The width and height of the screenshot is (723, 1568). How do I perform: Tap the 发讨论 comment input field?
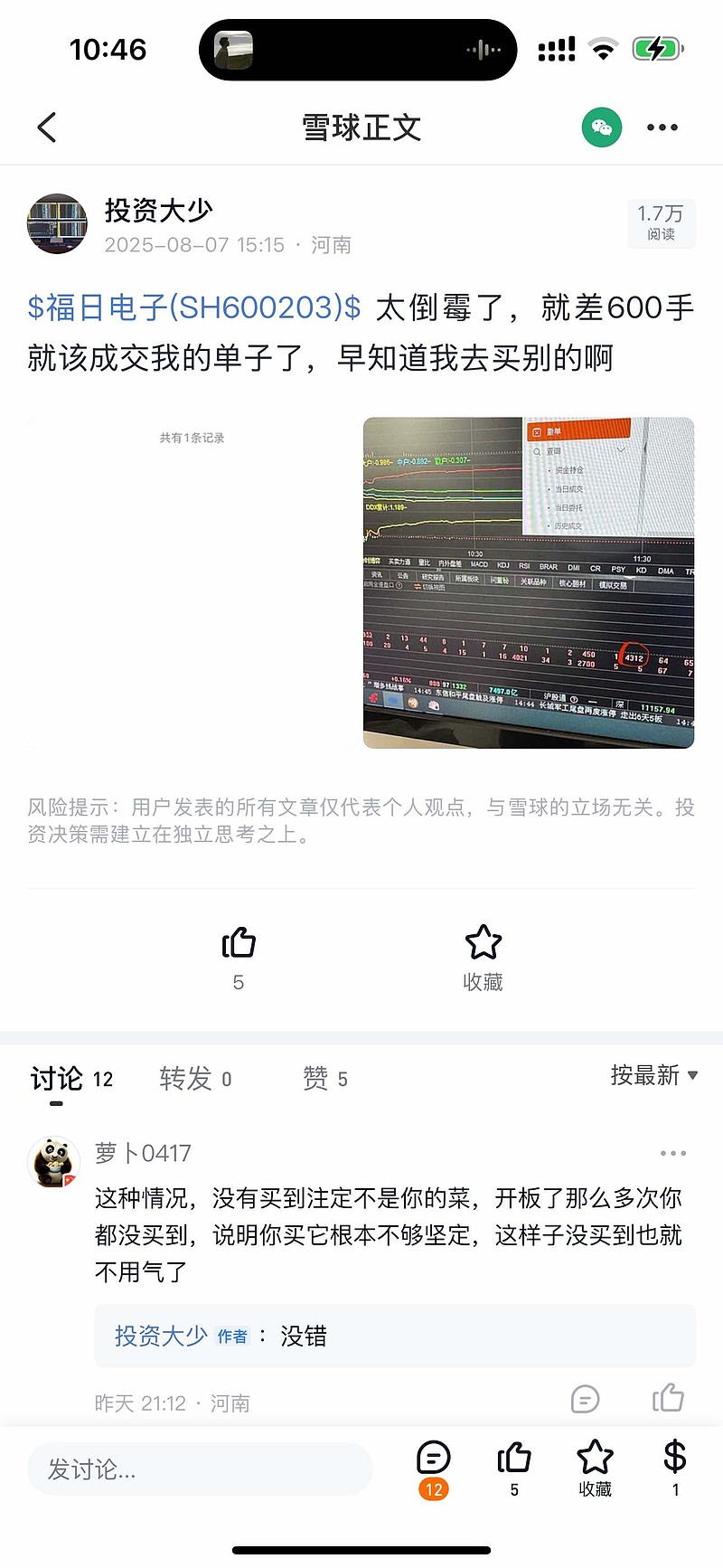click(x=200, y=1469)
